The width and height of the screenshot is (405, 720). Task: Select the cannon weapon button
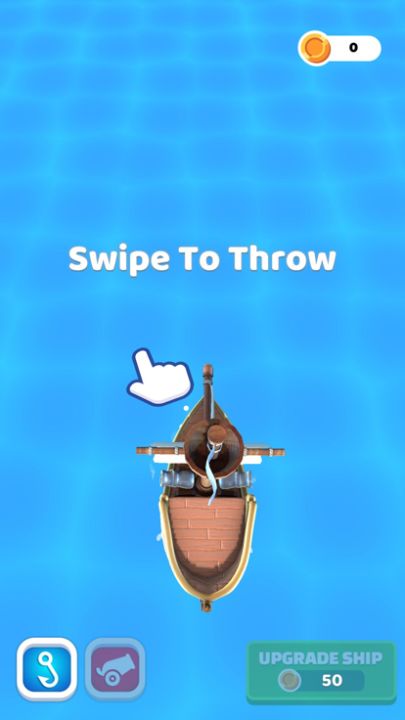pyautogui.click(x=115, y=669)
